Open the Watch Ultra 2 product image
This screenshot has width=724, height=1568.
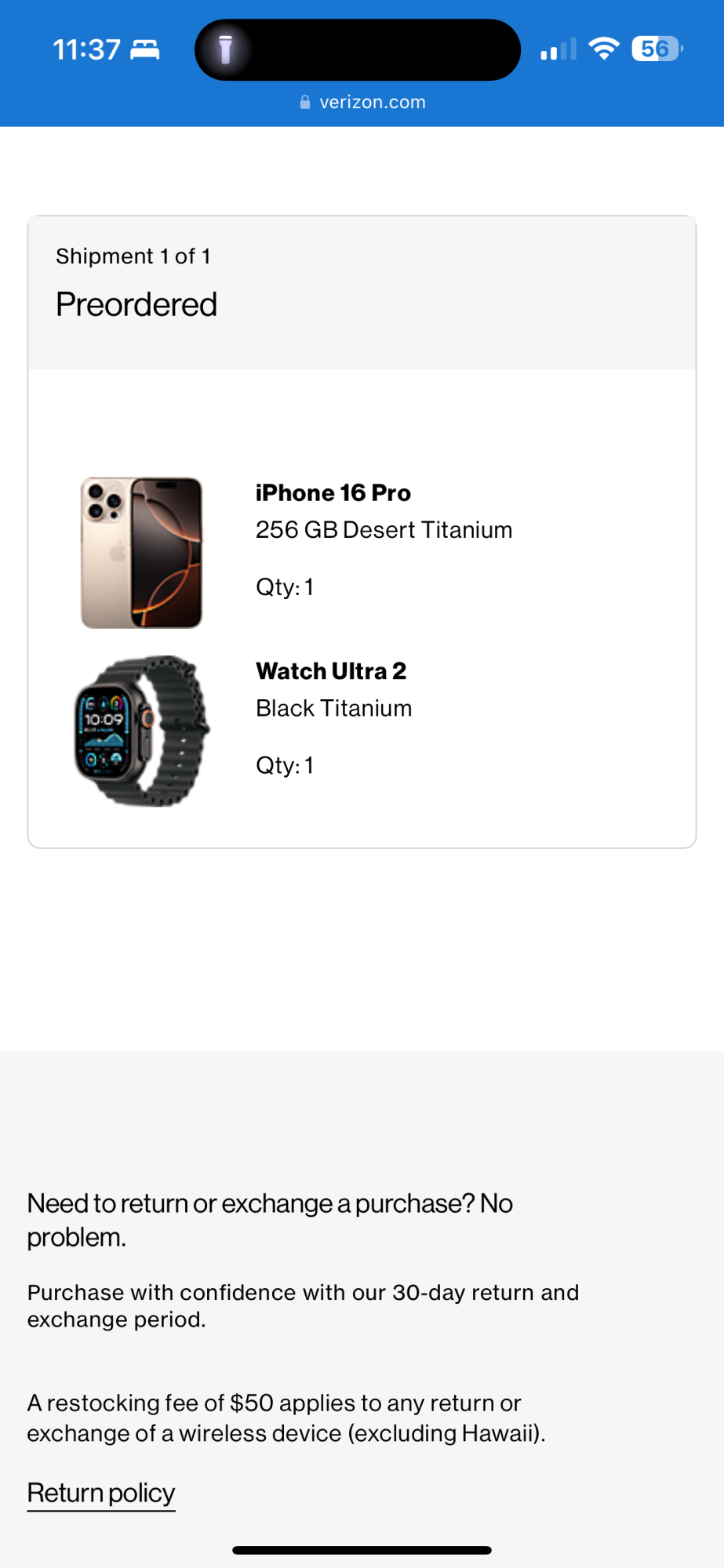coord(142,731)
